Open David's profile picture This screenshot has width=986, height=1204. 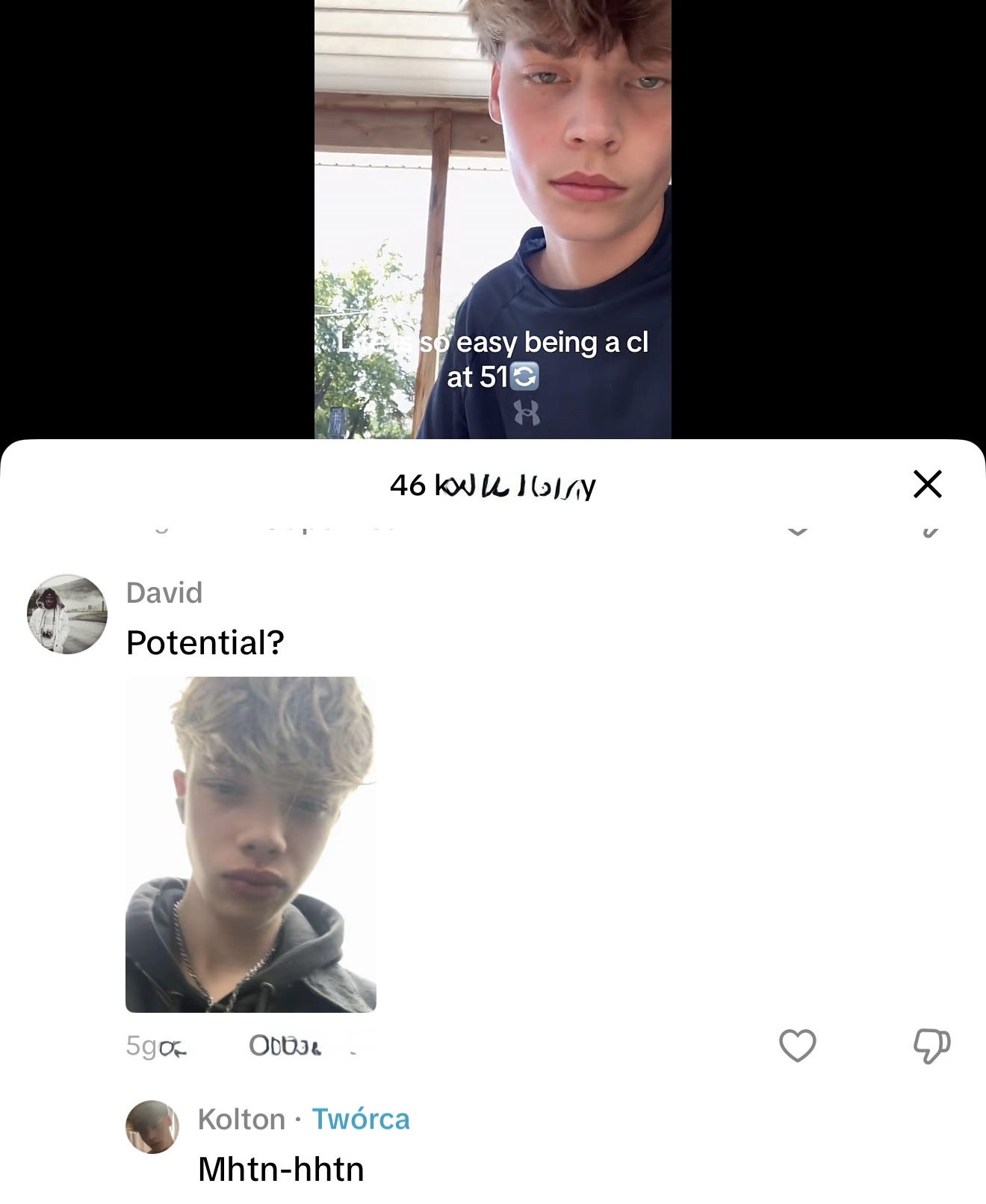(67, 614)
